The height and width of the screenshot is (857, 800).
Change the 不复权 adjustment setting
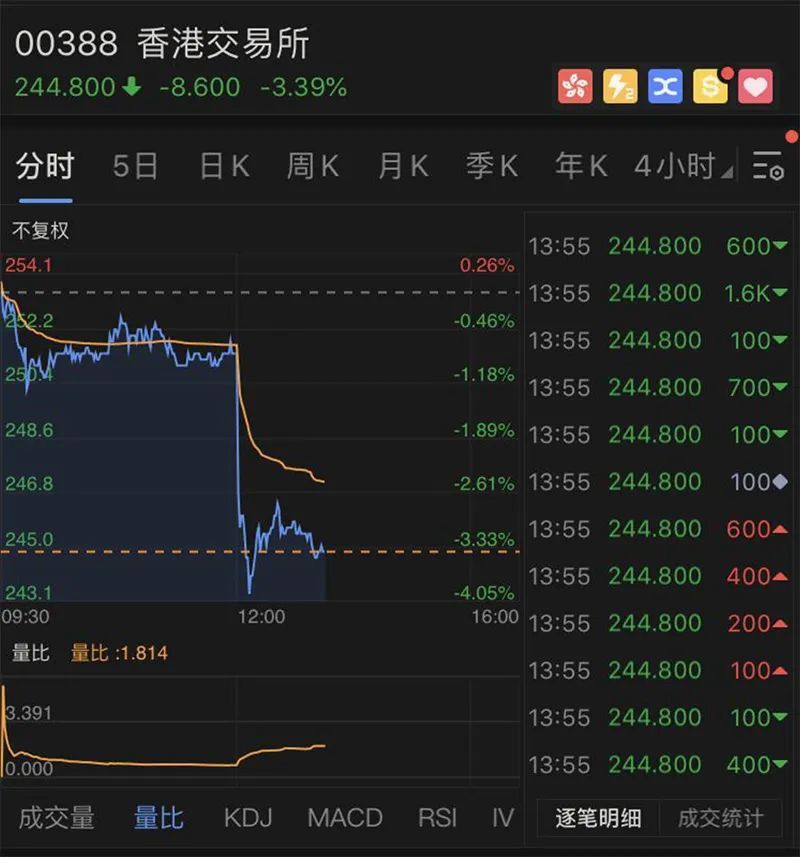pos(41,231)
